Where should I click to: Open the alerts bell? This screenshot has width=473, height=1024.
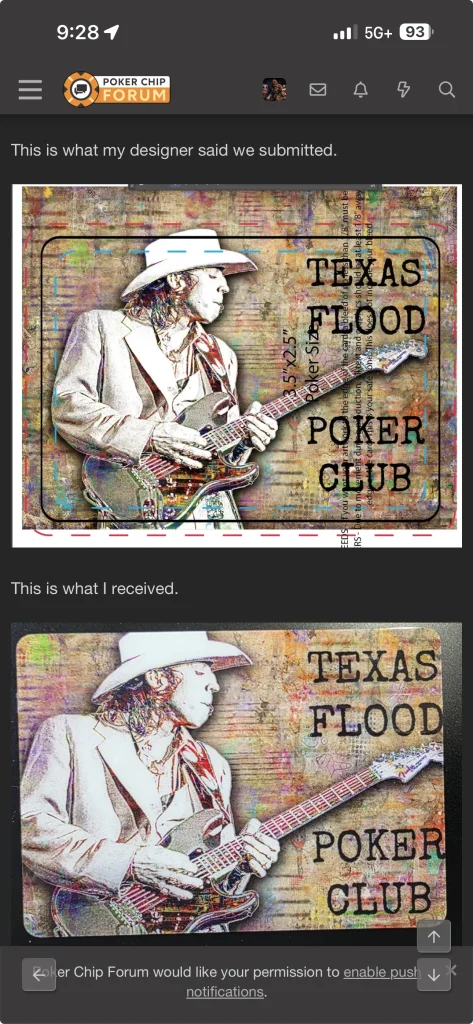click(361, 89)
